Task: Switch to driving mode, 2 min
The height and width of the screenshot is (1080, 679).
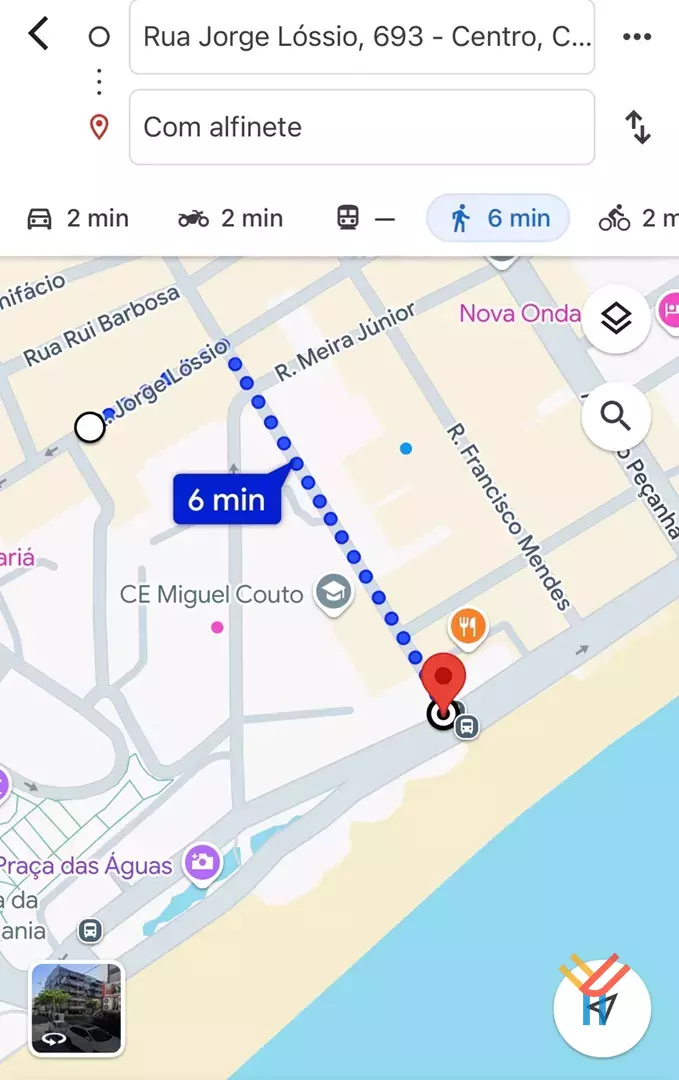Action: (78, 218)
